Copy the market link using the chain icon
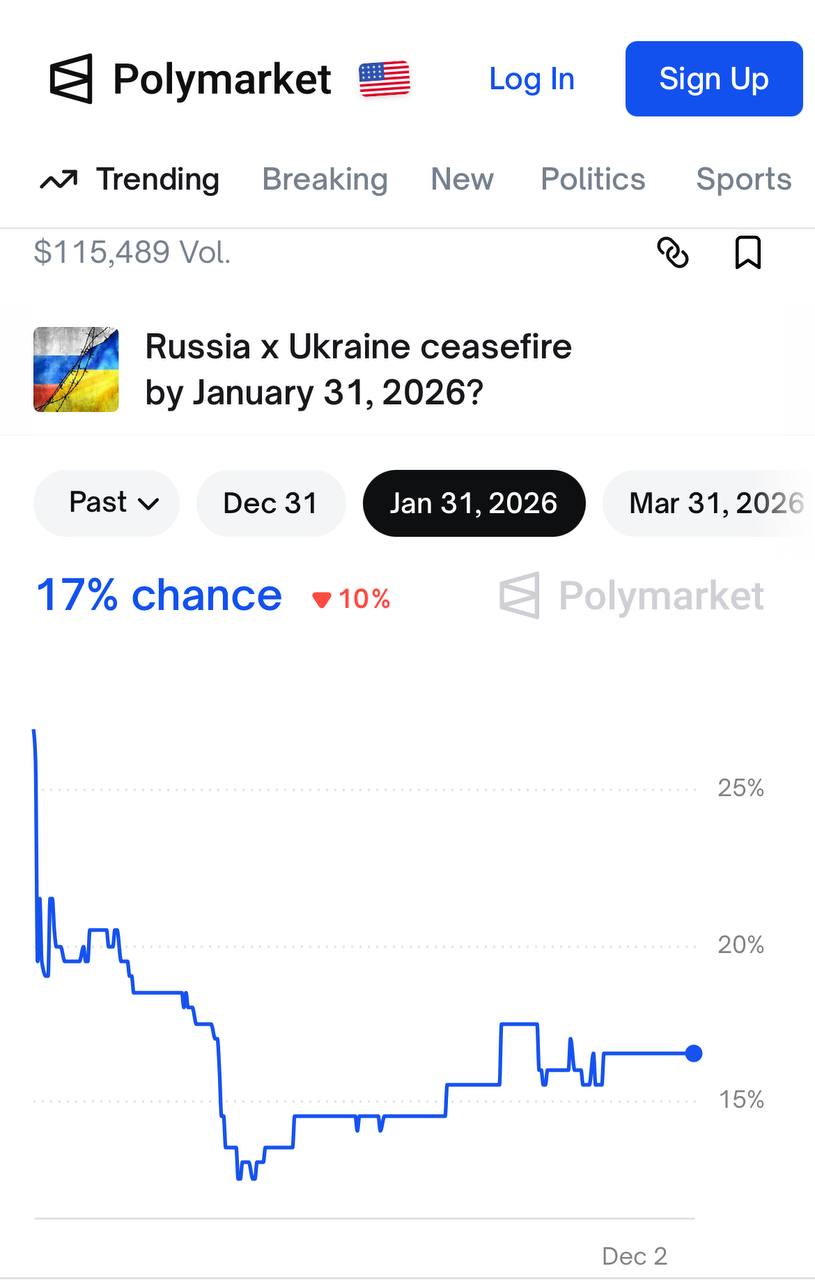 674,253
